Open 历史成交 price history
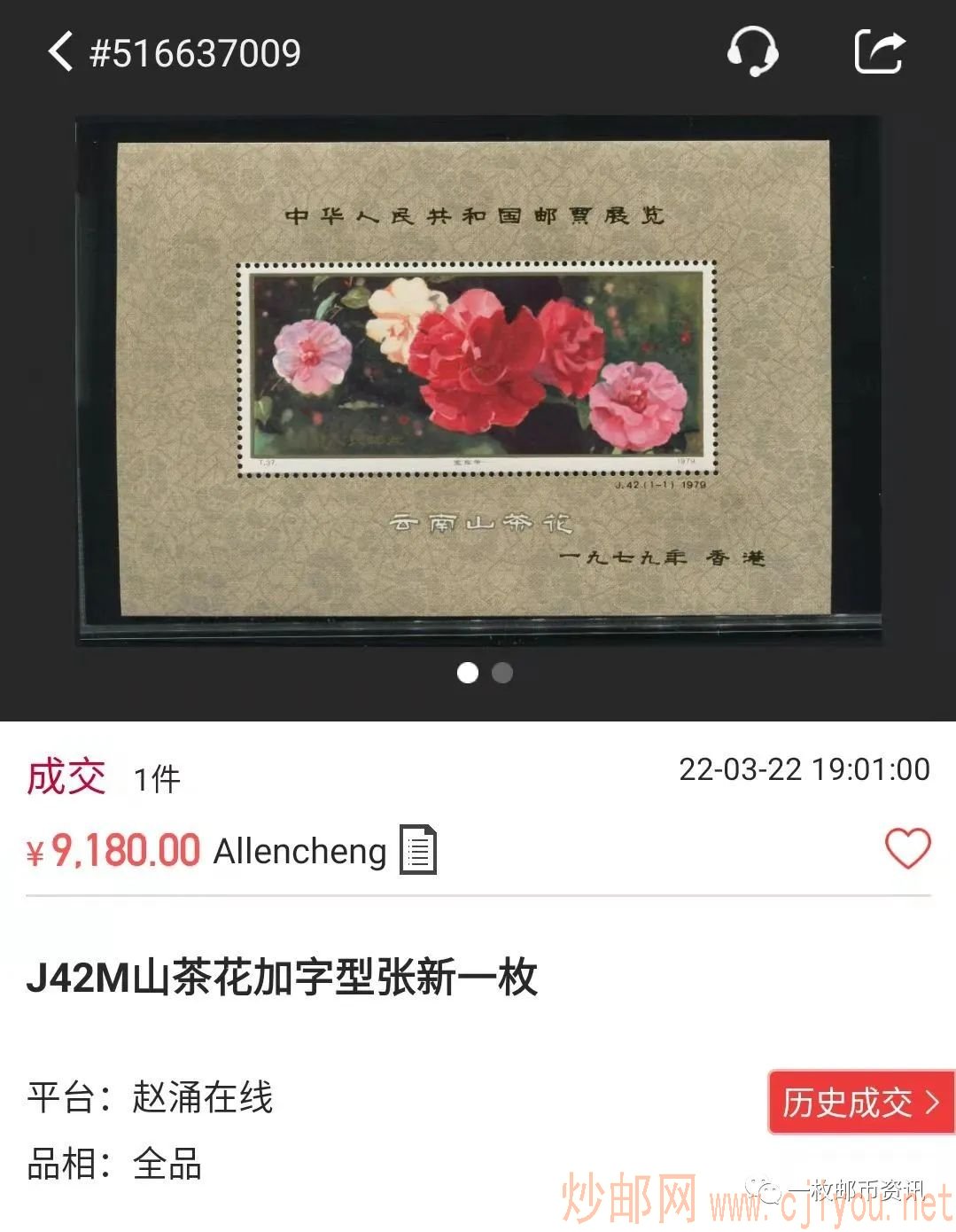This screenshot has width=956, height=1232. click(x=859, y=1103)
